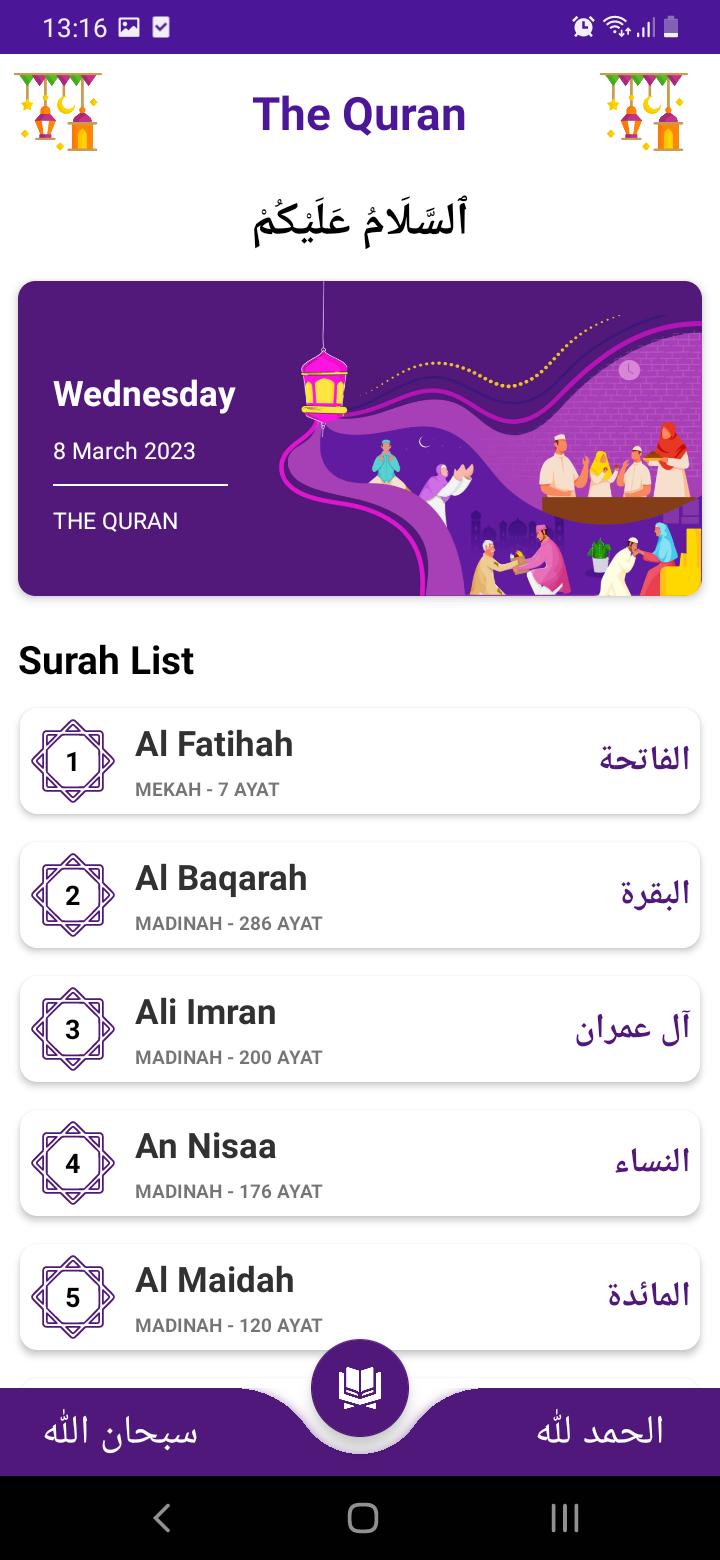720x1560 pixels.
Task: Tap the الحمد لله button in the bottom bar
Action: coord(600,1432)
